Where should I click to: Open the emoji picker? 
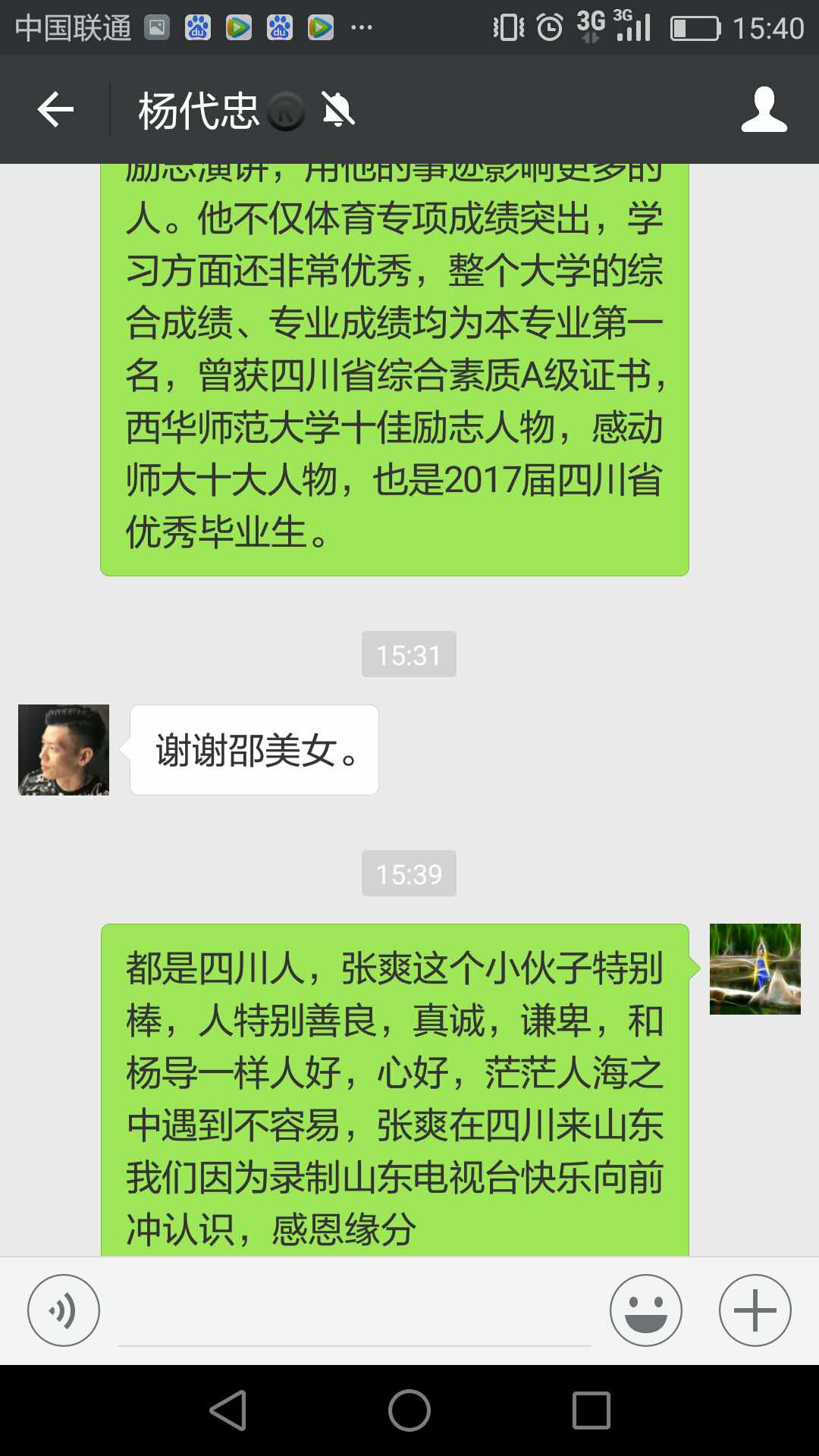pos(645,1310)
